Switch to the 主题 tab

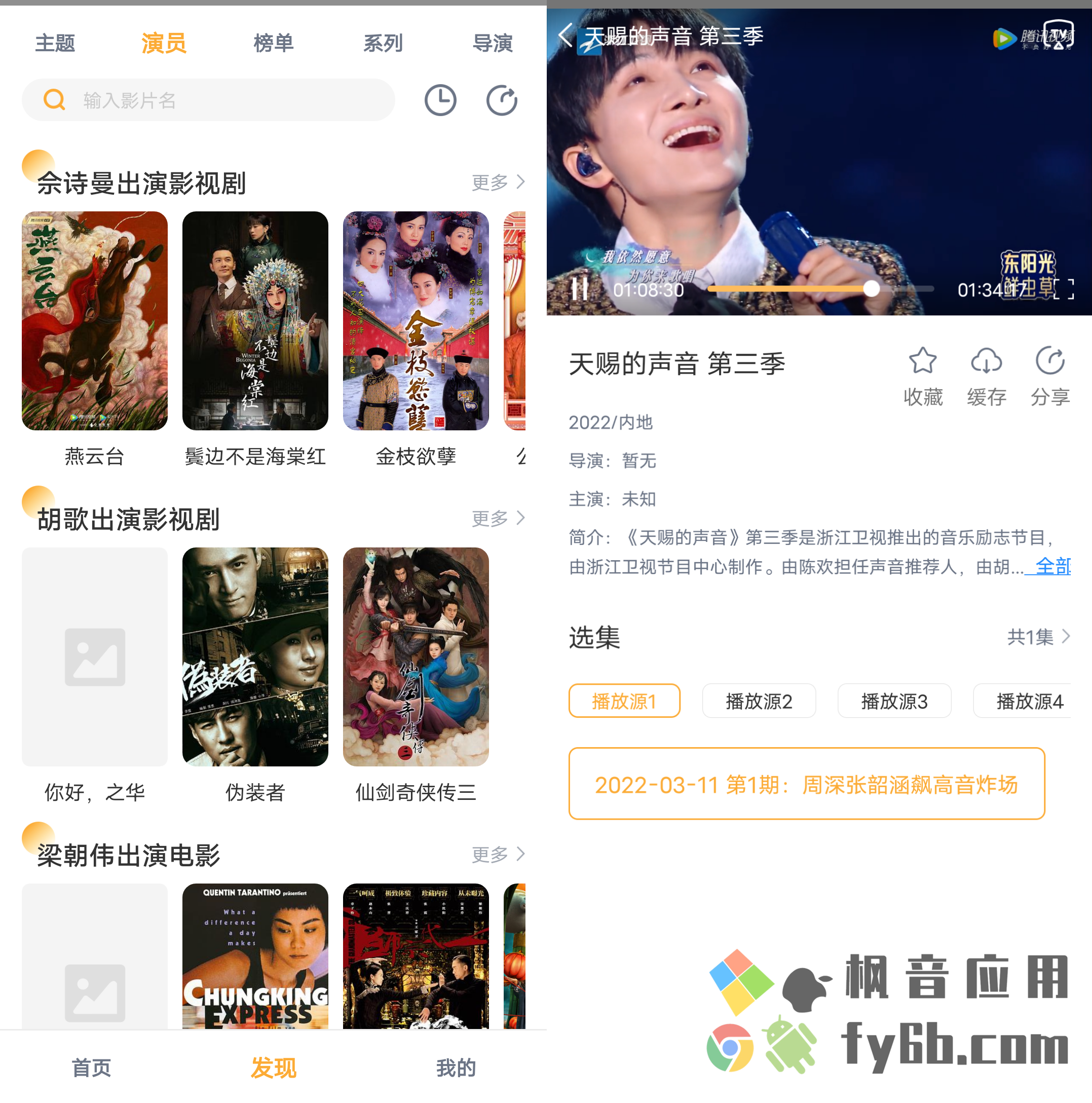coord(55,44)
